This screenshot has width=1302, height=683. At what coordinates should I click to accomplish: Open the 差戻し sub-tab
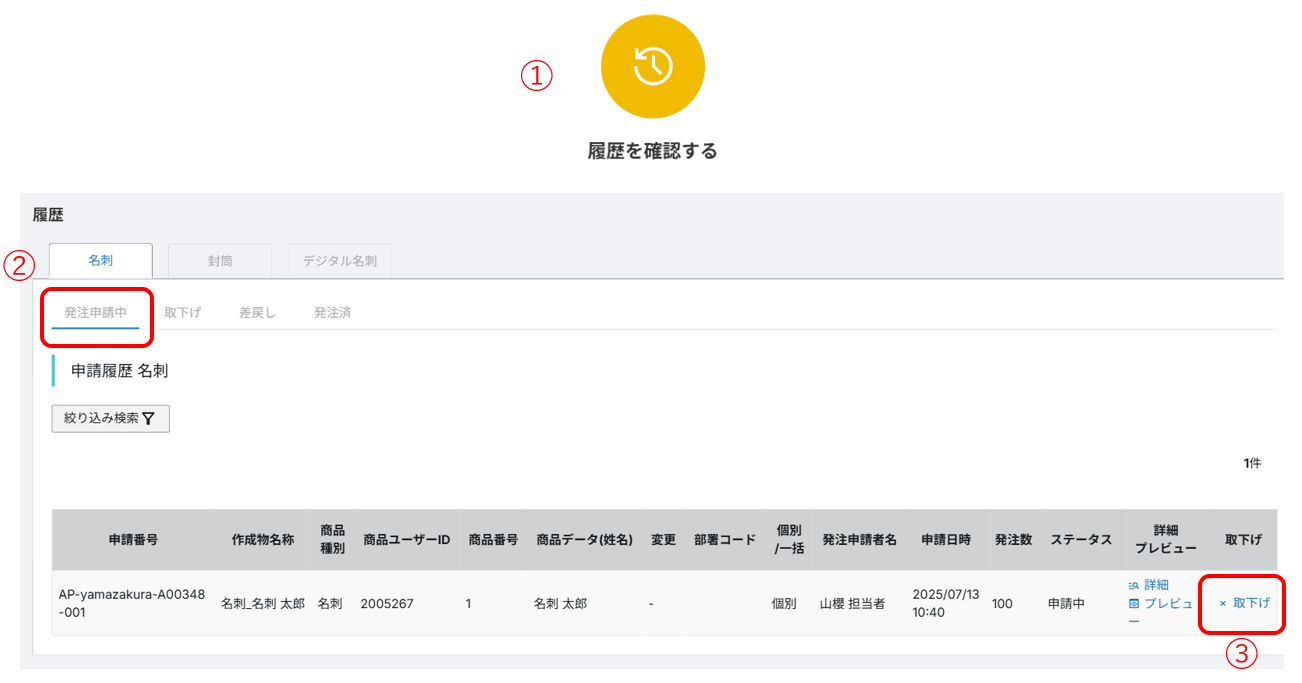257,312
